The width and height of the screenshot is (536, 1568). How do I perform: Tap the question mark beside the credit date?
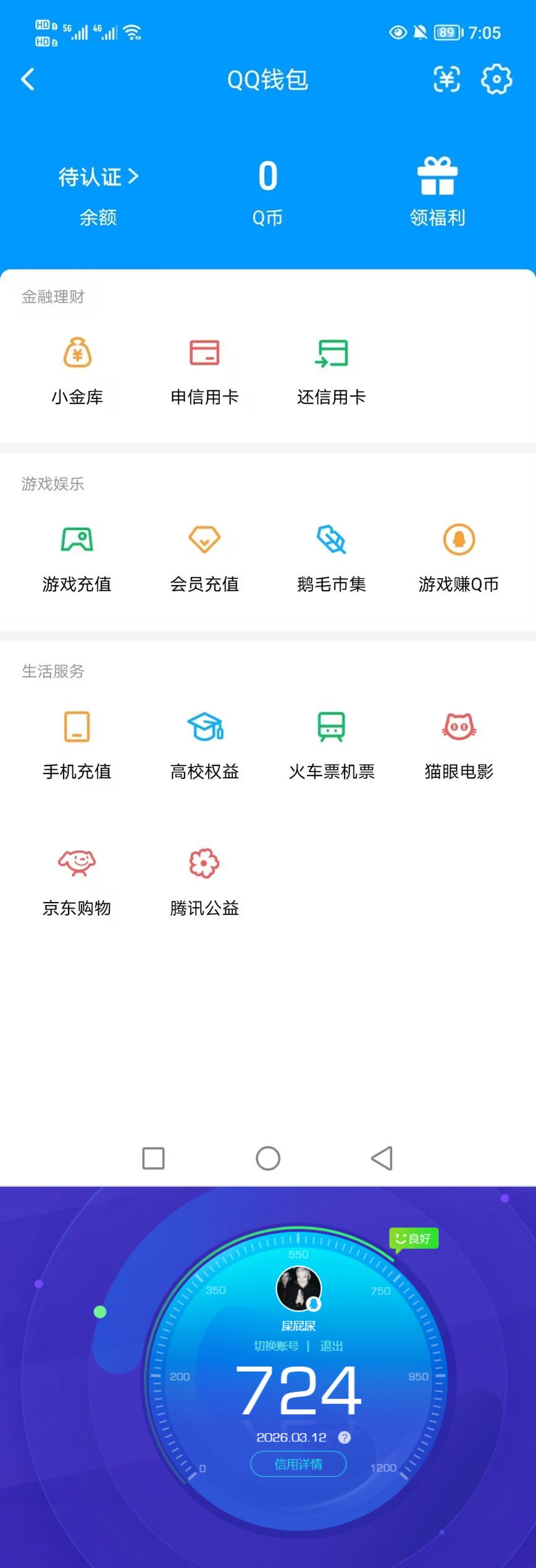click(345, 1438)
